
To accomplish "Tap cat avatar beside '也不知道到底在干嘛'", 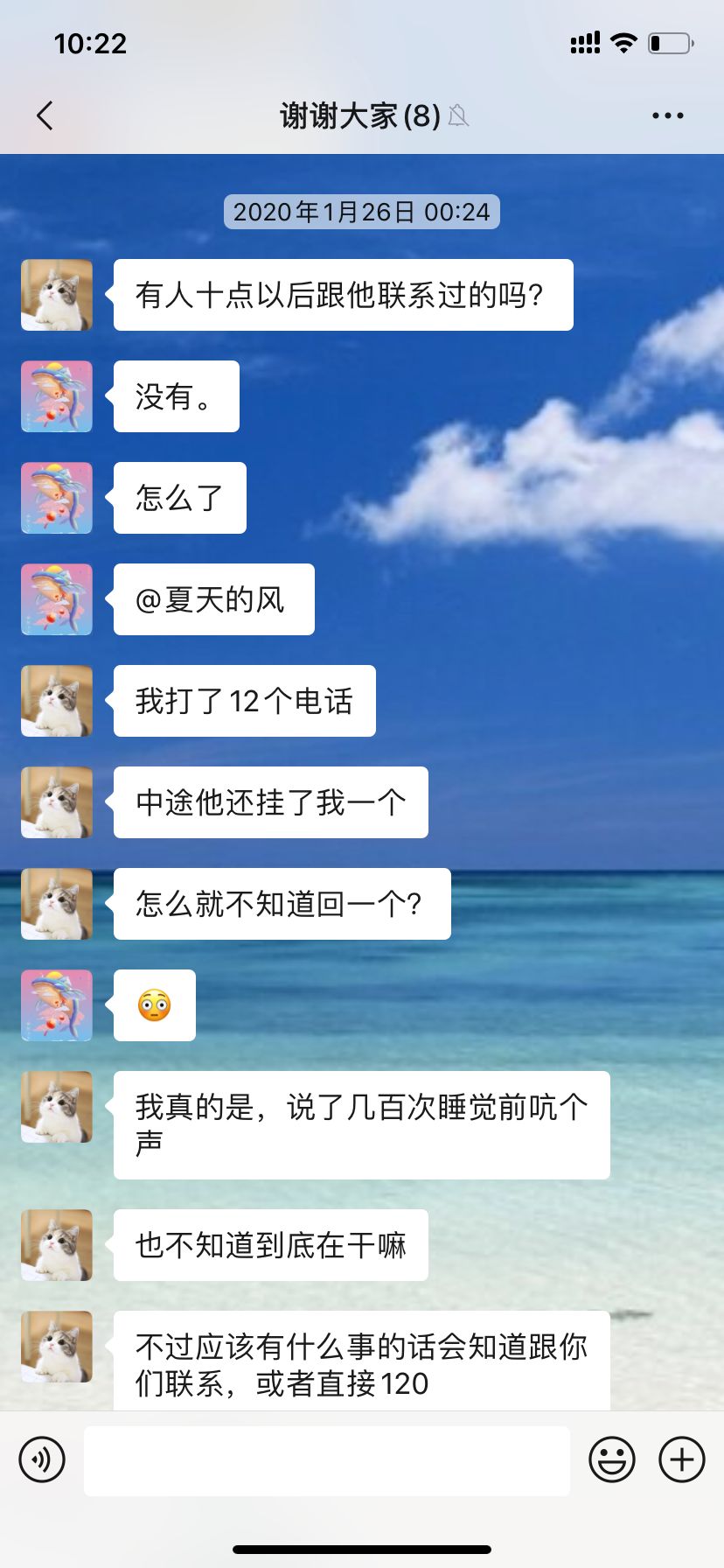I will tap(57, 1245).
